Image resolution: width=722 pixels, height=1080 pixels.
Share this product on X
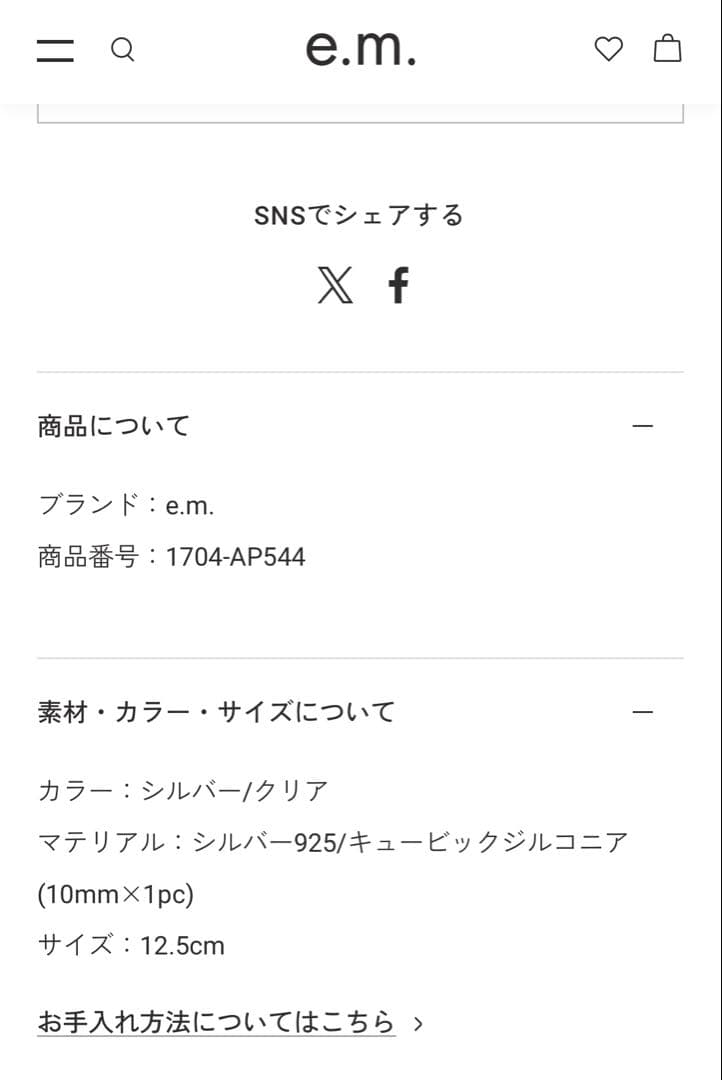(335, 286)
